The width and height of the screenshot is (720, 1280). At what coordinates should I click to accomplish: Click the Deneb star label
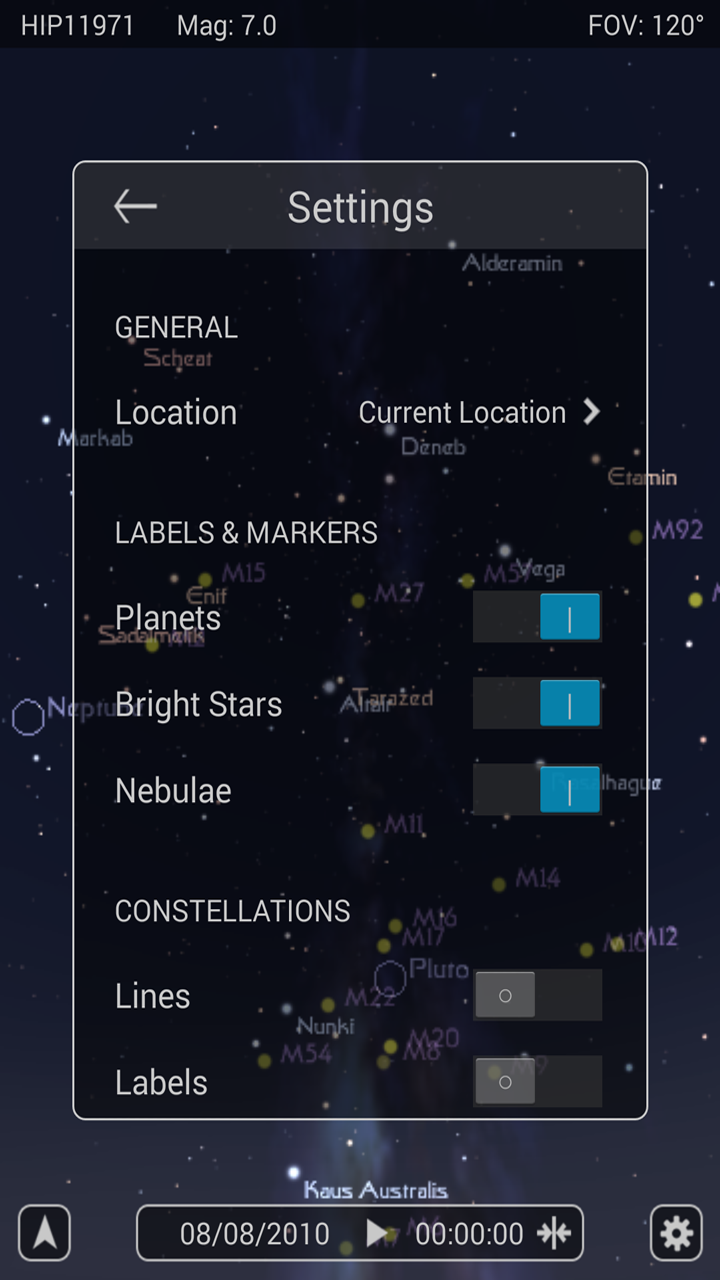(433, 447)
